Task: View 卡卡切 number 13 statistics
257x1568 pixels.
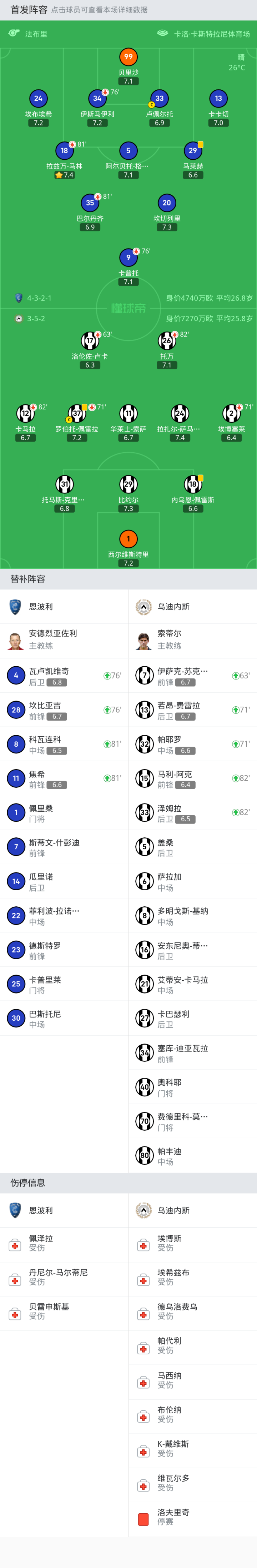Action: 219,99
